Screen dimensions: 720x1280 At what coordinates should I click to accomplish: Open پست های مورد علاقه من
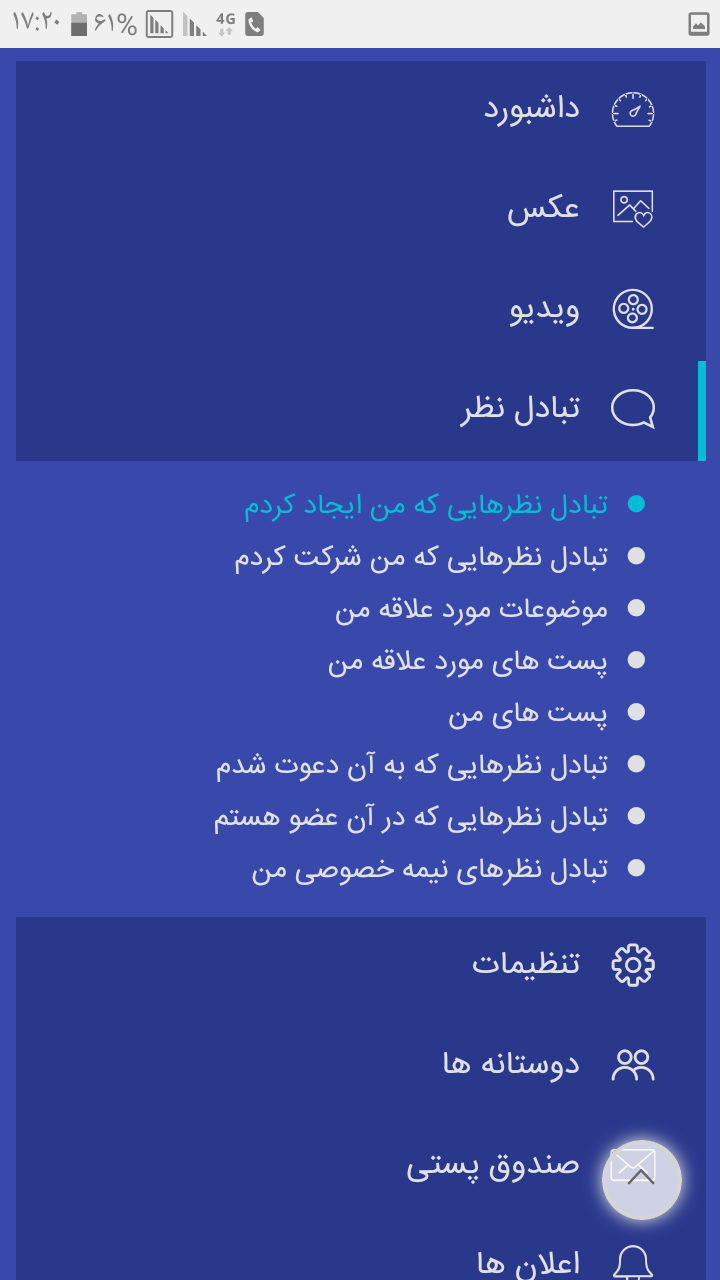(x=468, y=661)
